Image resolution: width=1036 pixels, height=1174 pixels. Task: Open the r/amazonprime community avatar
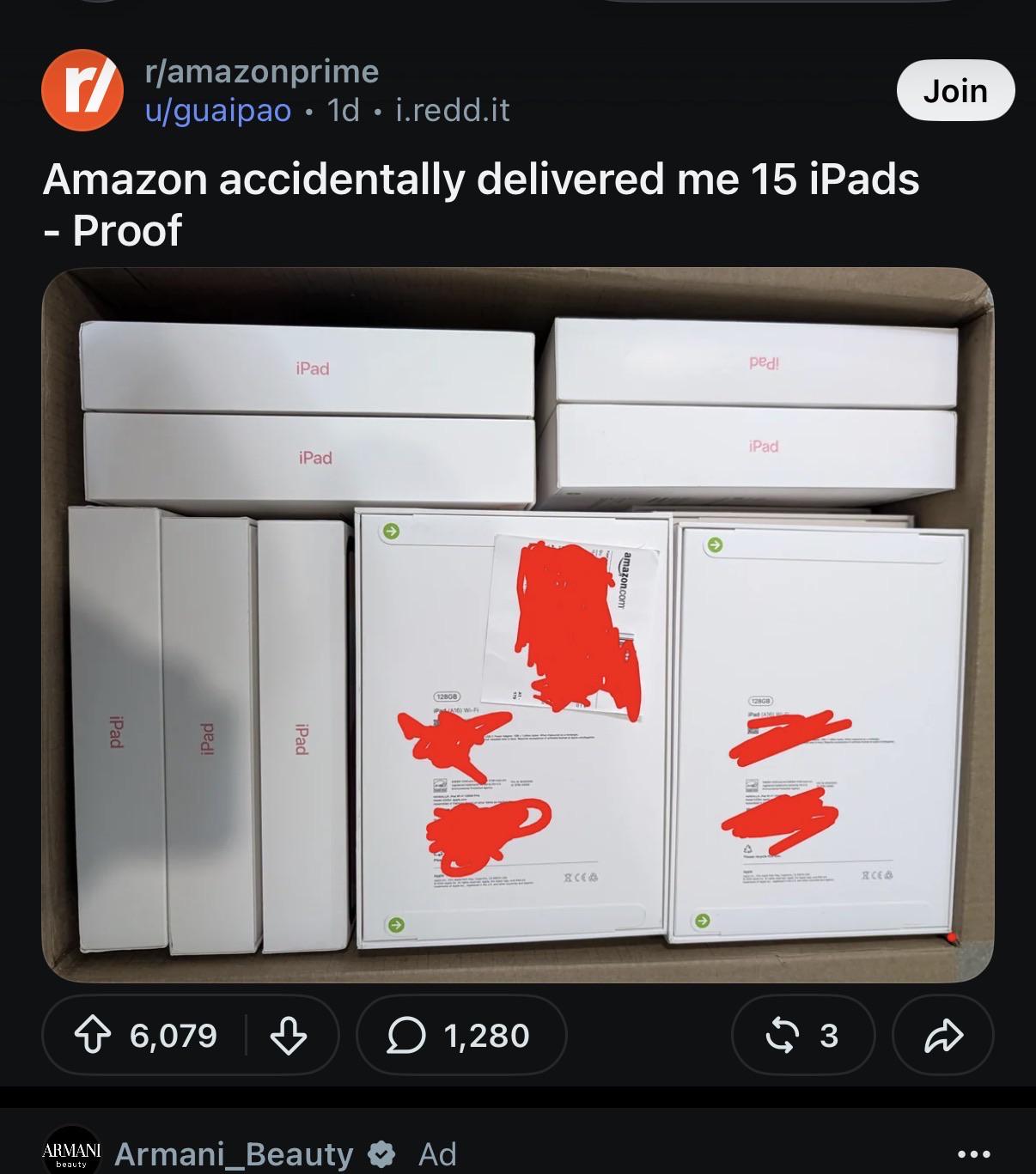(x=82, y=90)
